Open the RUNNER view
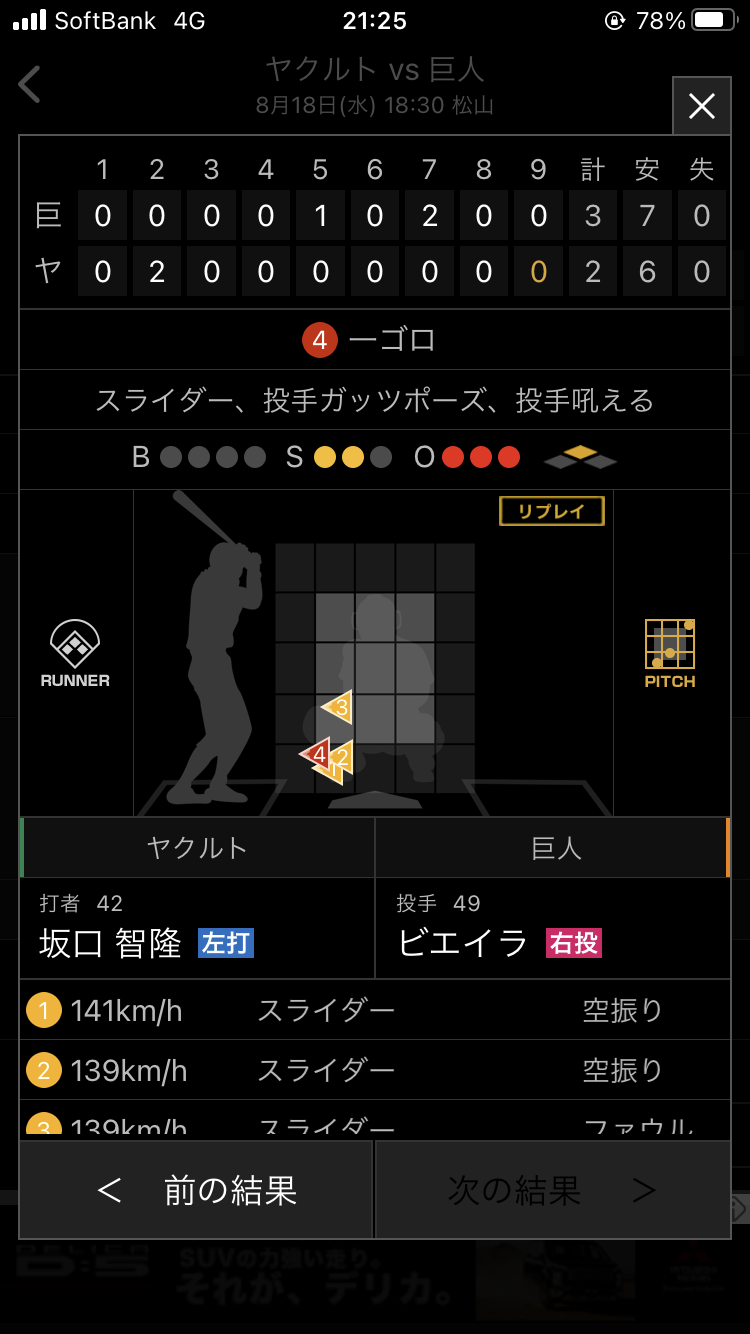 pyautogui.click(x=75, y=654)
